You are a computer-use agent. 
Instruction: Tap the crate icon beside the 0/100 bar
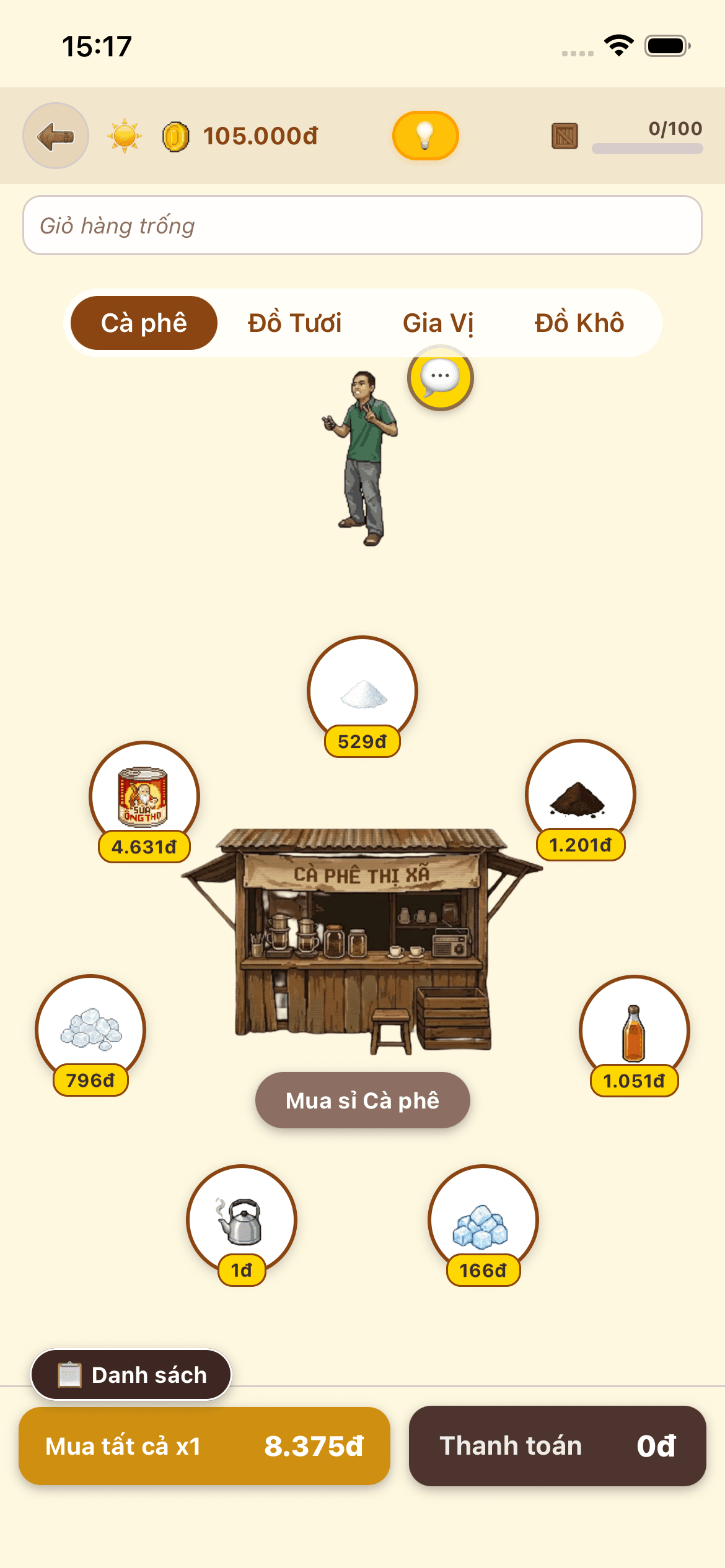point(563,136)
